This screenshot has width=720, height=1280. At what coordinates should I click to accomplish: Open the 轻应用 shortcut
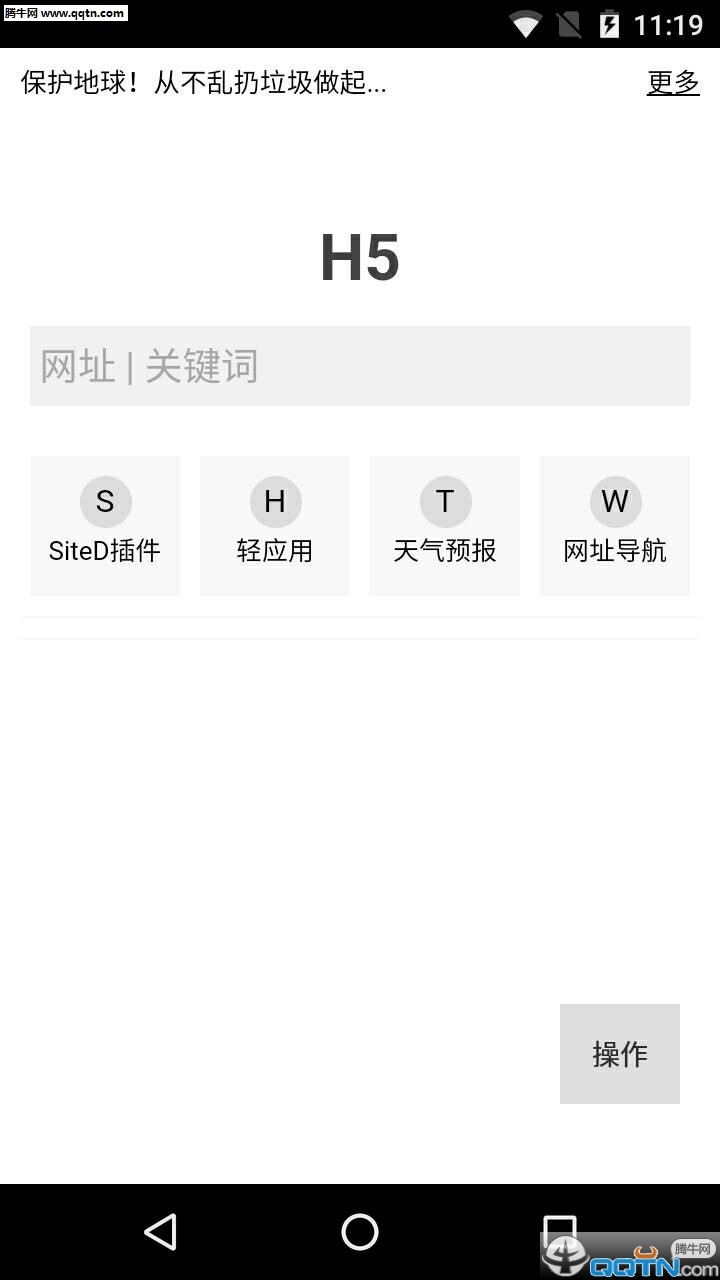click(275, 526)
